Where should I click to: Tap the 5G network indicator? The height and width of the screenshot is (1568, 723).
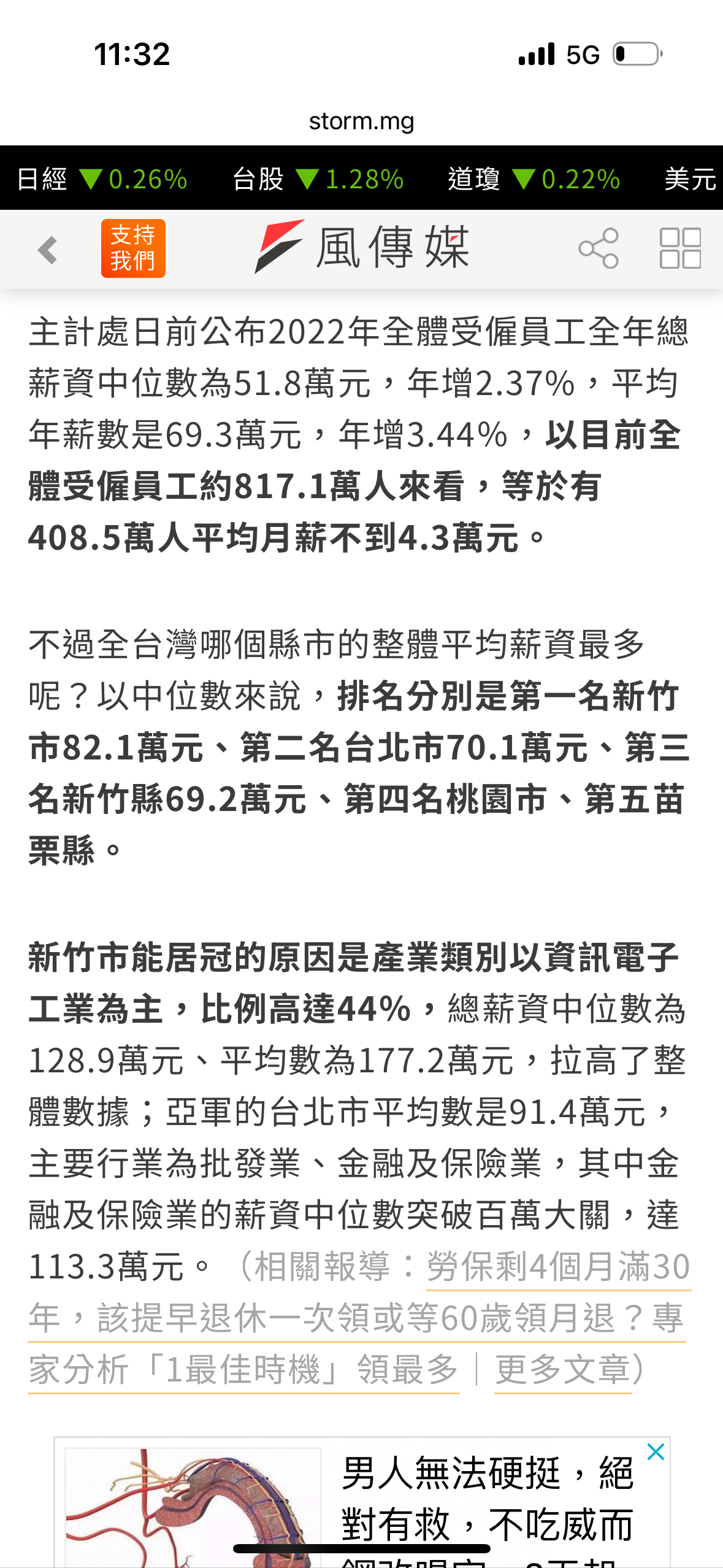click(x=584, y=55)
